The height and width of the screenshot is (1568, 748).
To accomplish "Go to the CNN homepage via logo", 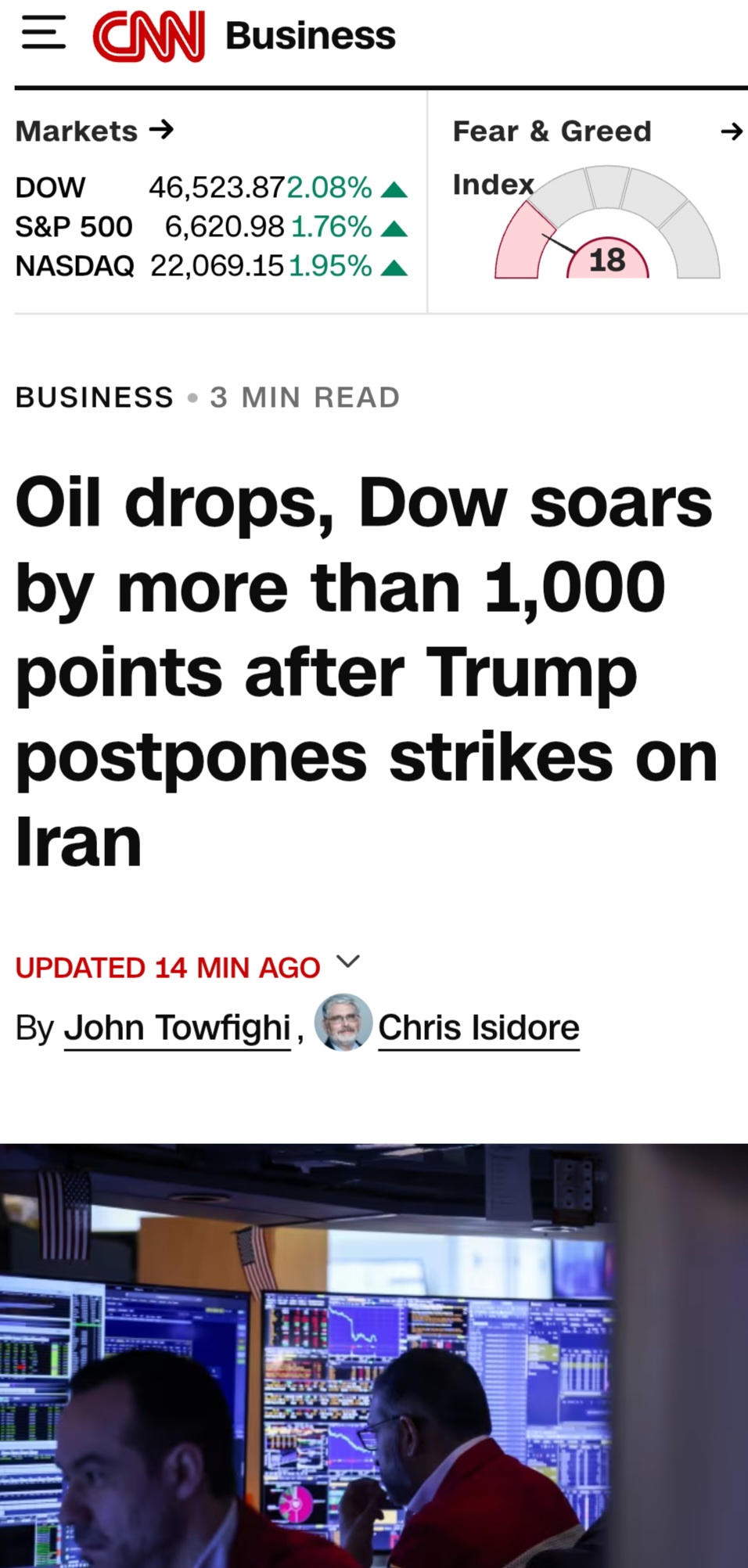I will click(149, 36).
